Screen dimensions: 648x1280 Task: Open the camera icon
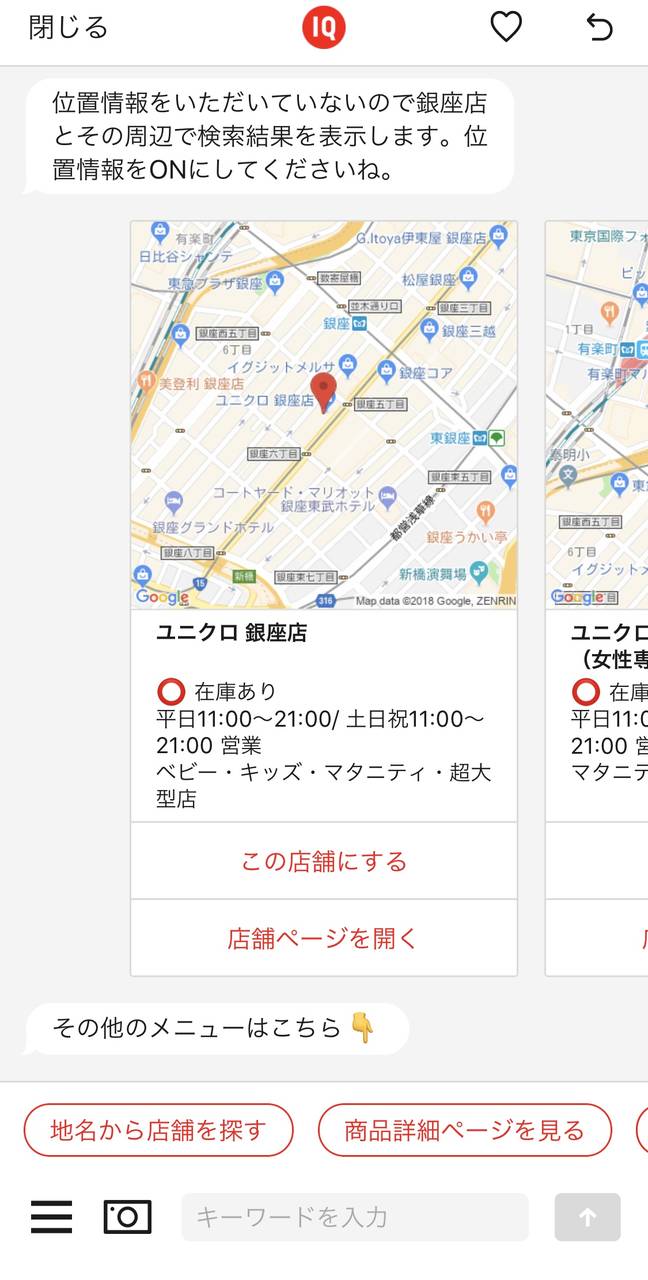(127, 1217)
